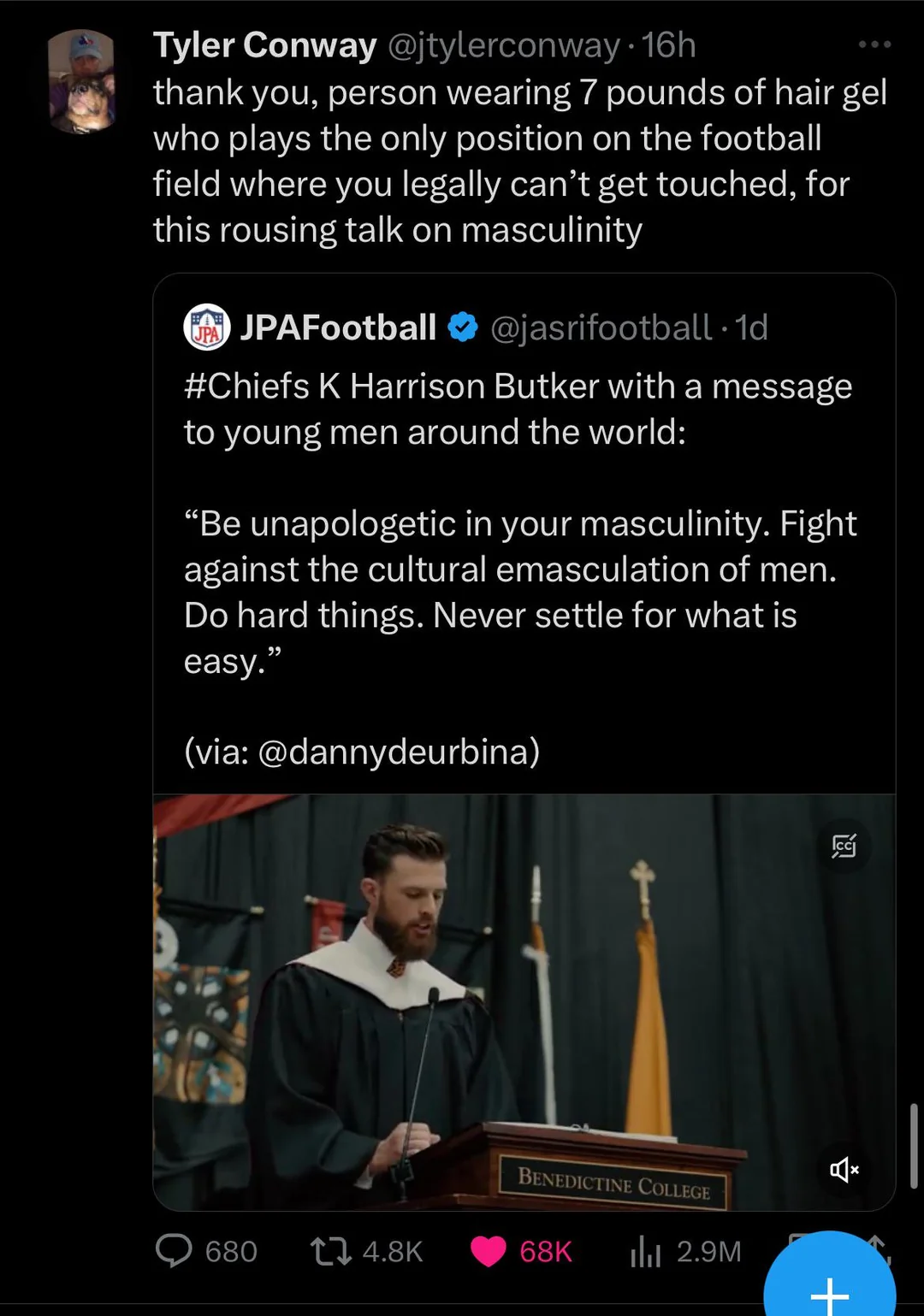924x1316 pixels.
Task: Unlike Tyler Conway's post
Action: [489, 1251]
